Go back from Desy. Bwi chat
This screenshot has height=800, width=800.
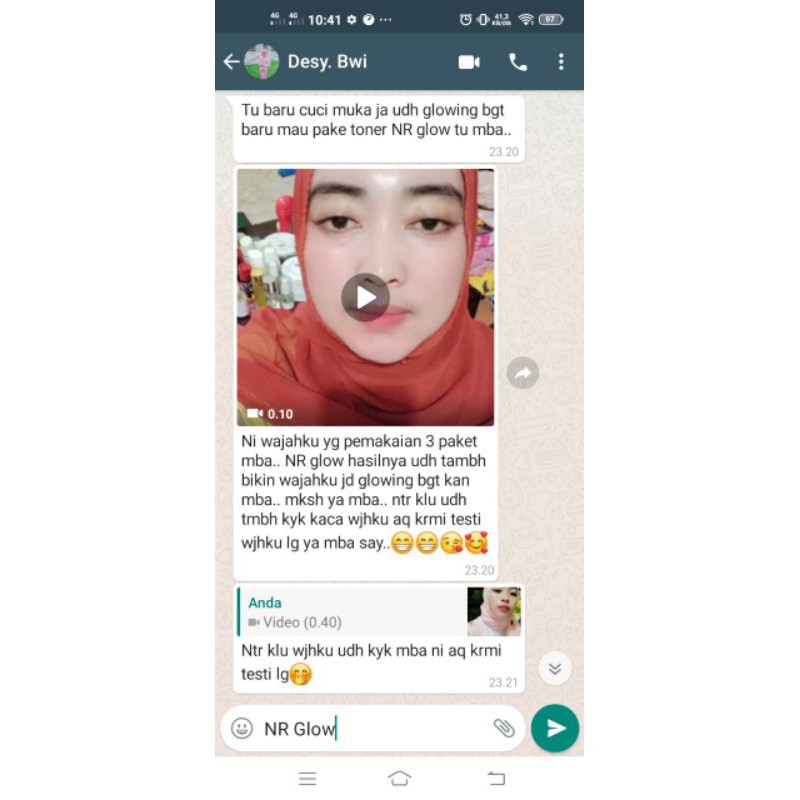click(231, 62)
